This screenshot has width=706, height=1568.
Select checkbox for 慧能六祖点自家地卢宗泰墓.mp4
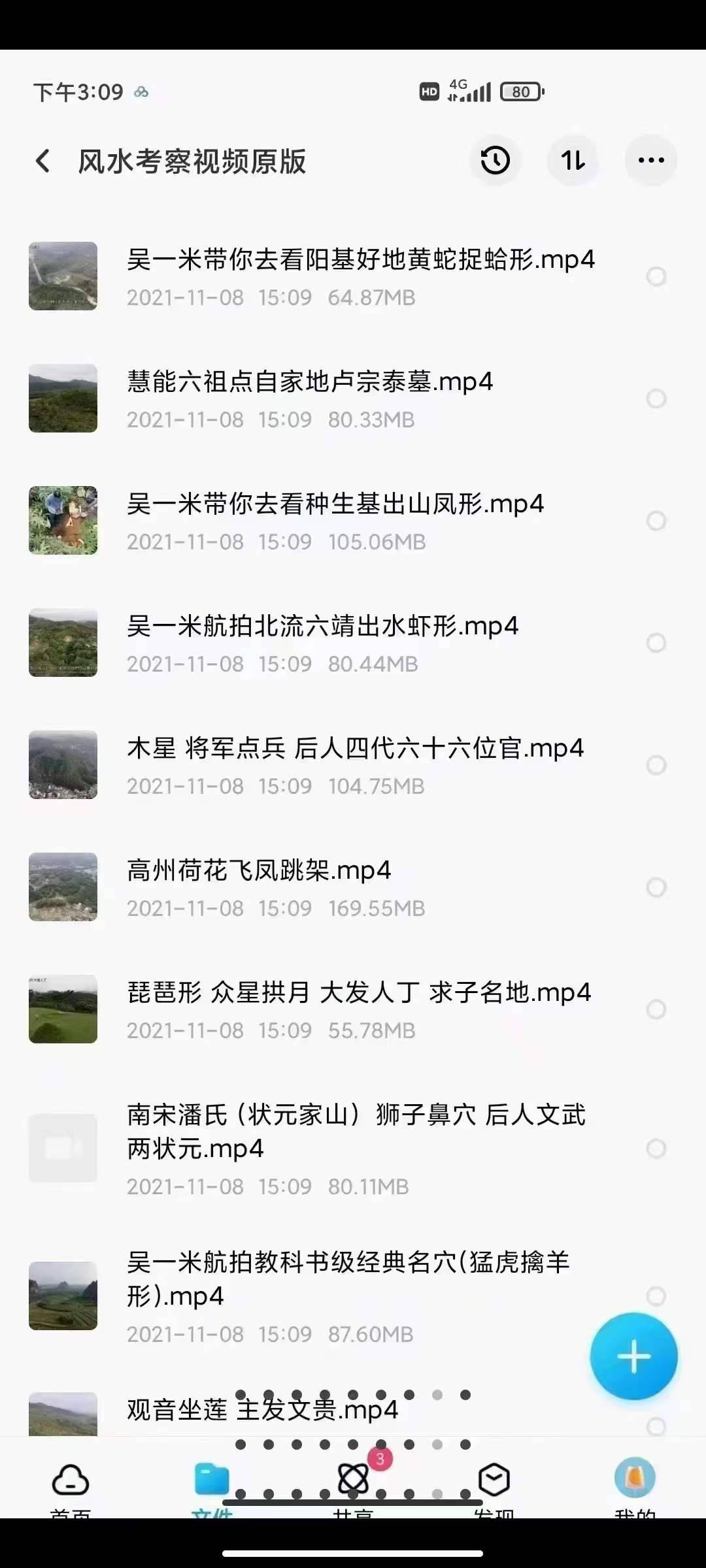tap(656, 399)
